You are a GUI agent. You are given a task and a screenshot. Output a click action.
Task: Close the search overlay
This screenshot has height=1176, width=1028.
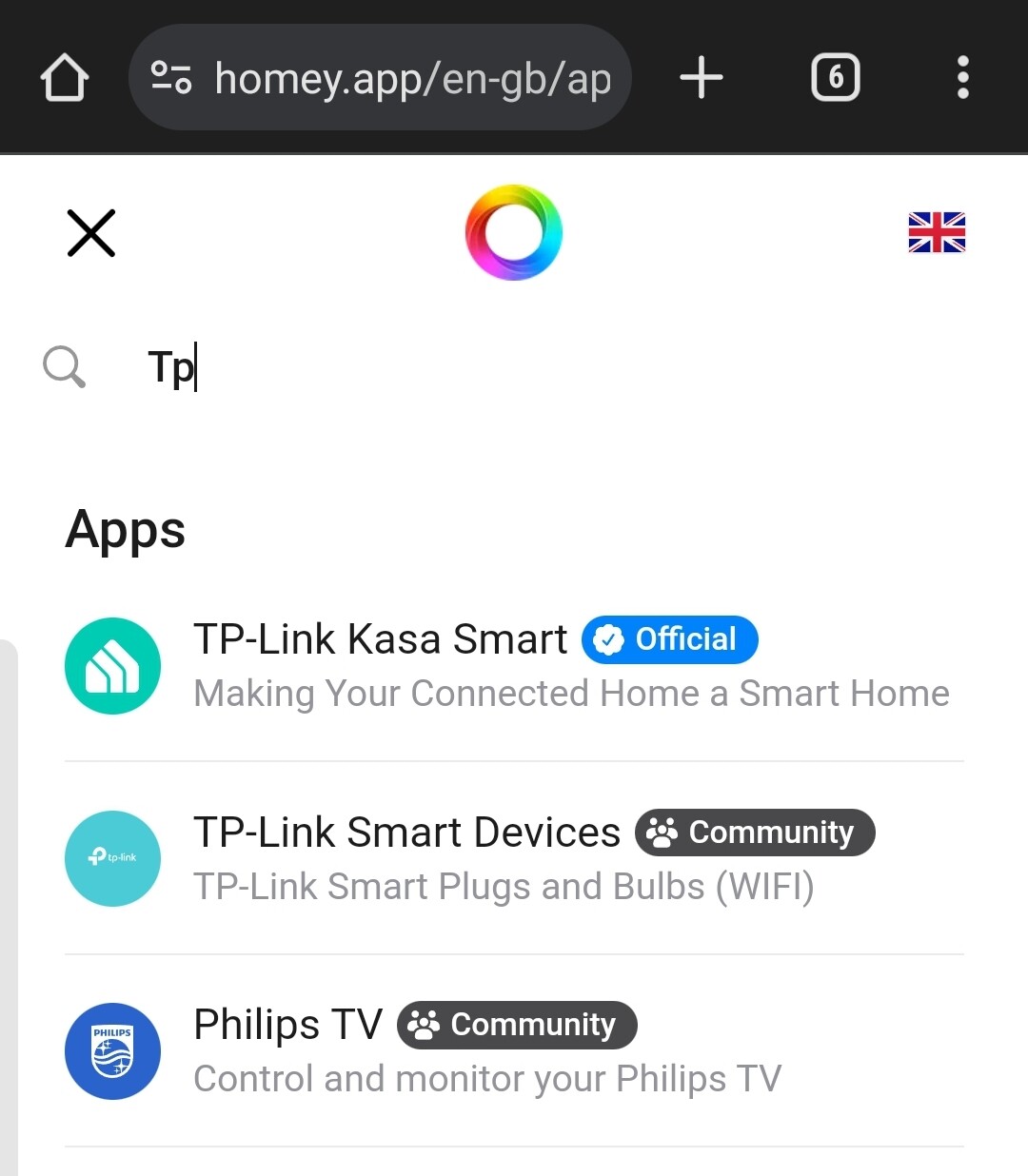(x=91, y=233)
